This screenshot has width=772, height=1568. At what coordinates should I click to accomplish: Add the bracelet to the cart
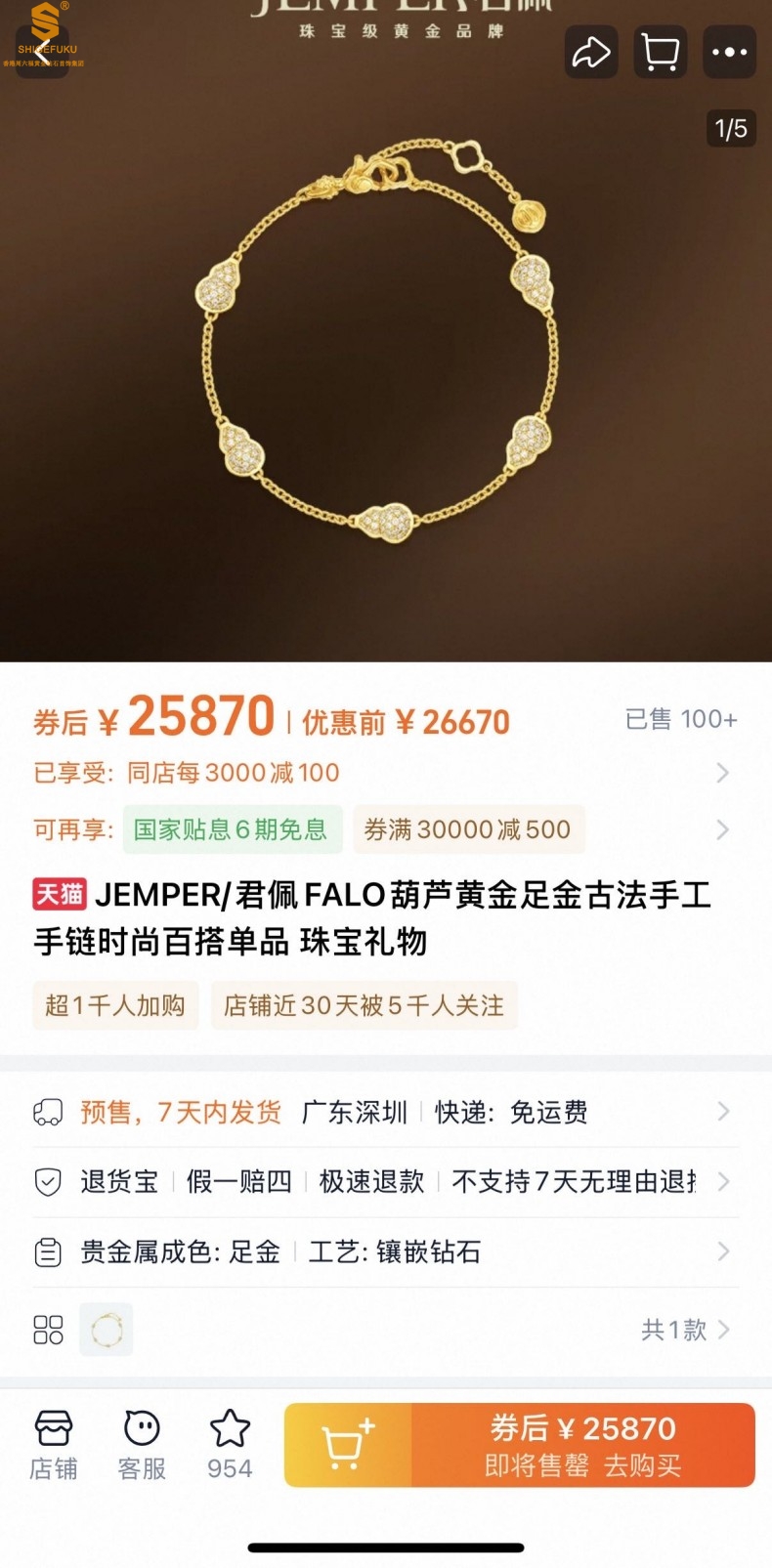[348, 1445]
